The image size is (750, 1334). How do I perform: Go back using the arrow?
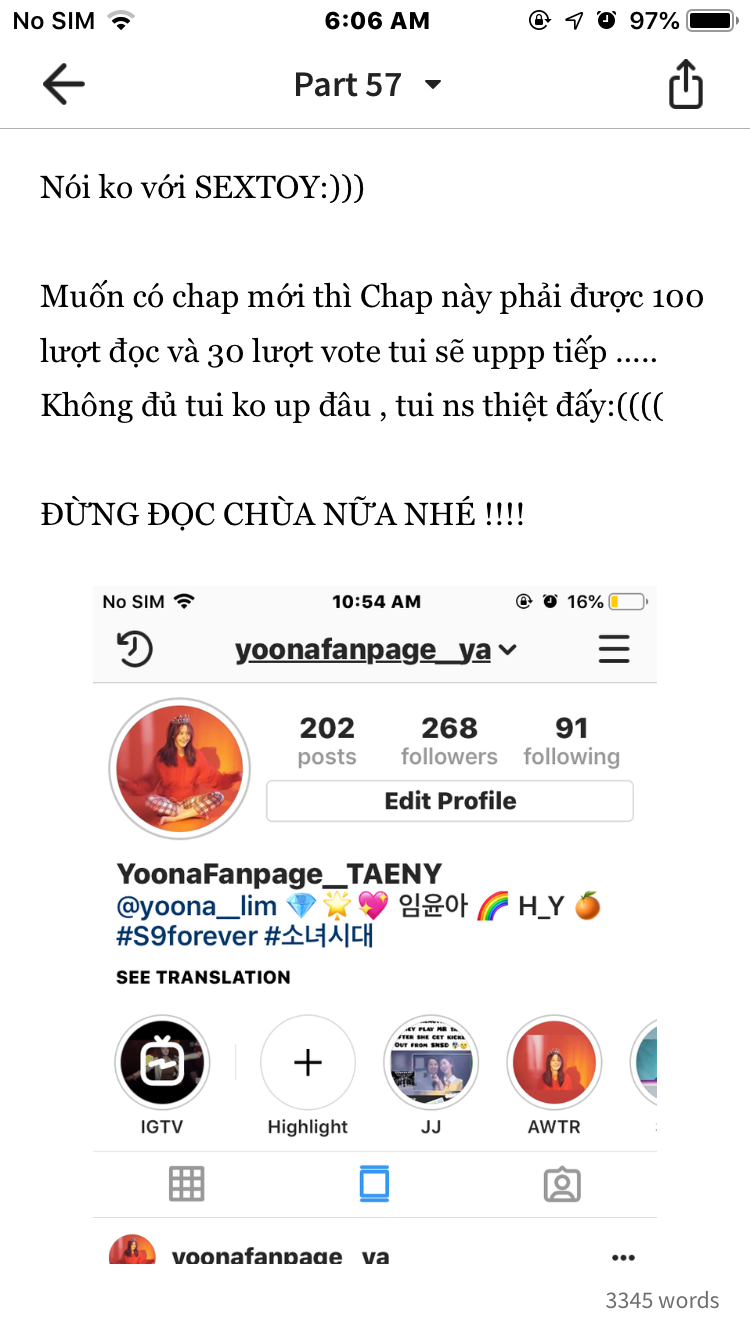click(63, 85)
